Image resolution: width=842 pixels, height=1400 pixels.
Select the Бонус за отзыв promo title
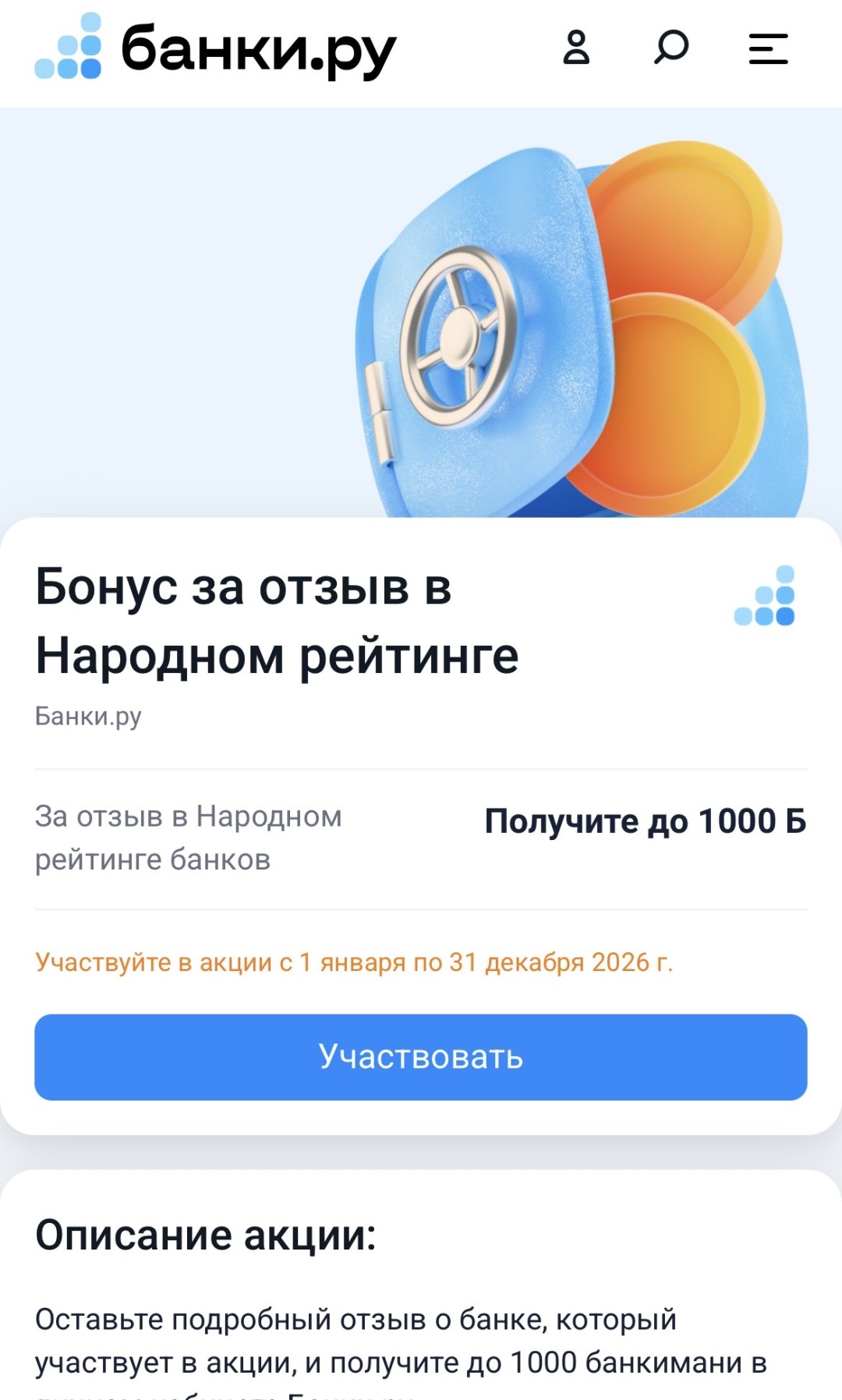[x=277, y=620]
